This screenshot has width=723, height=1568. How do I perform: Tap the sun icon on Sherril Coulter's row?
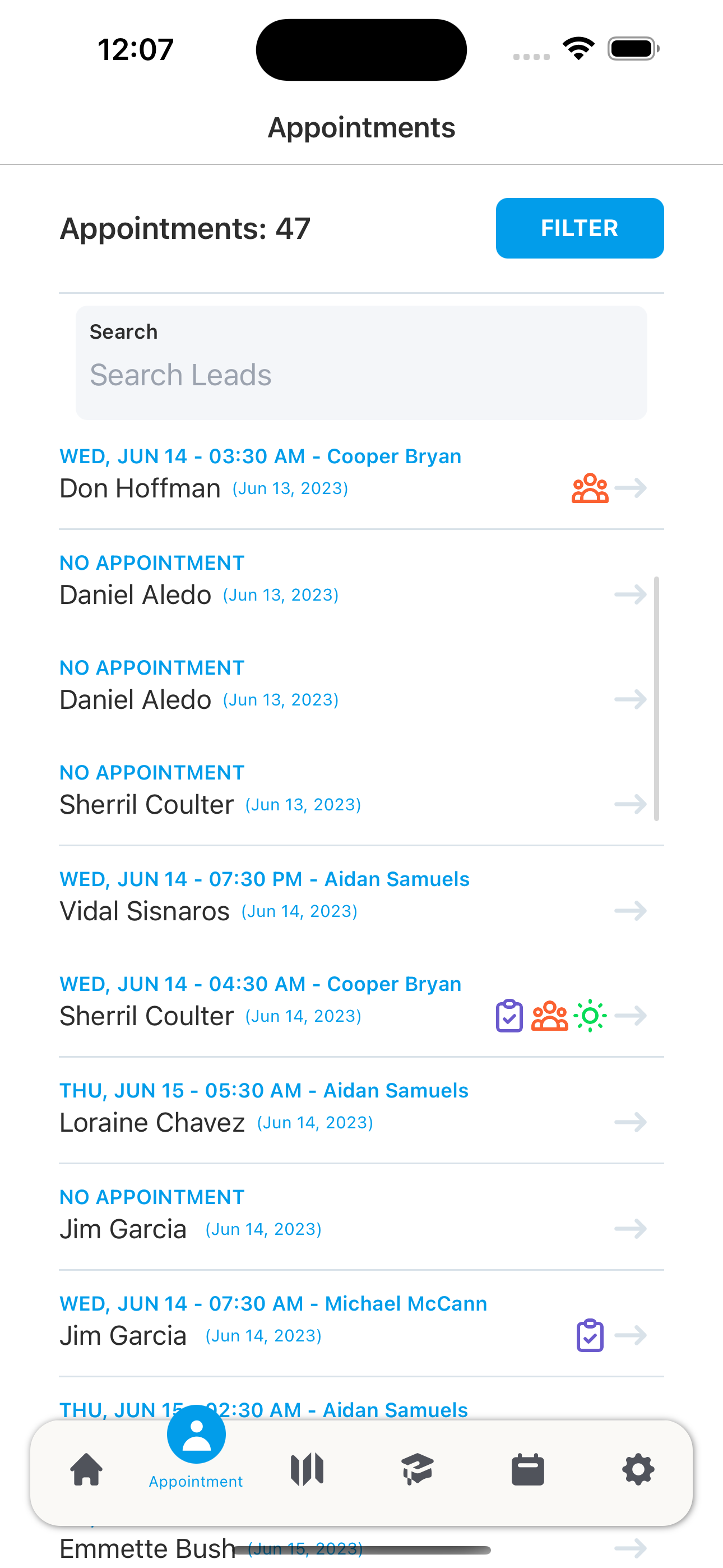[590, 1015]
